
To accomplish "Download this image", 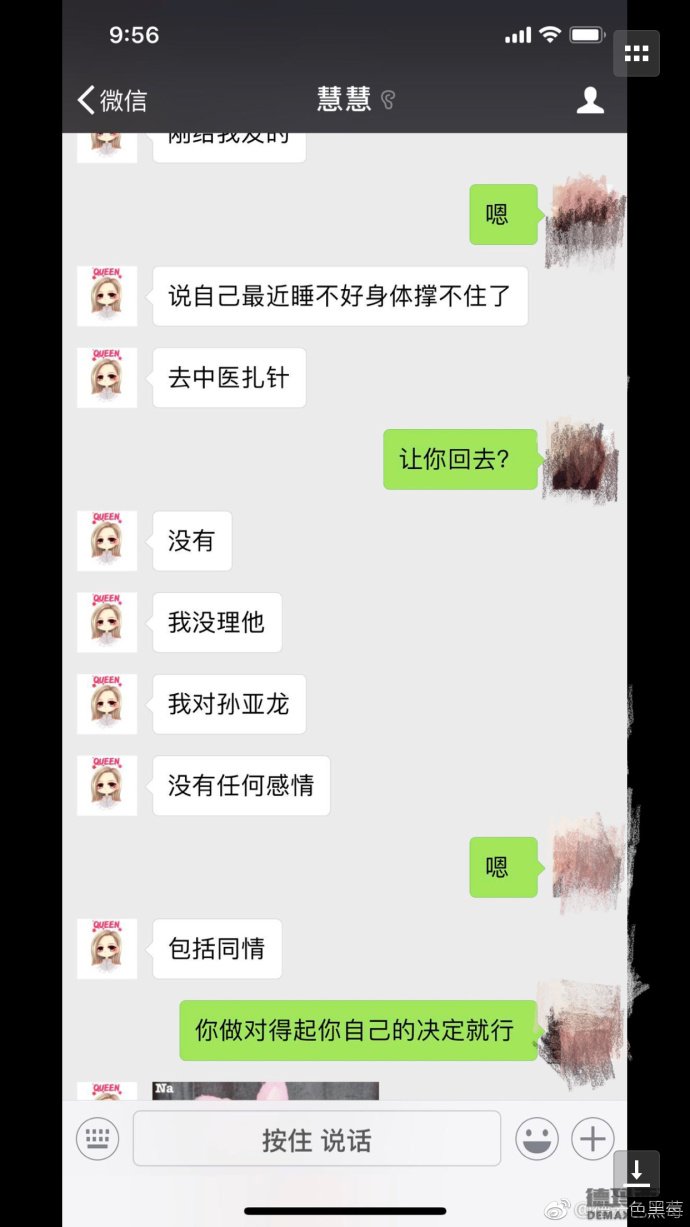I will tap(636, 1170).
